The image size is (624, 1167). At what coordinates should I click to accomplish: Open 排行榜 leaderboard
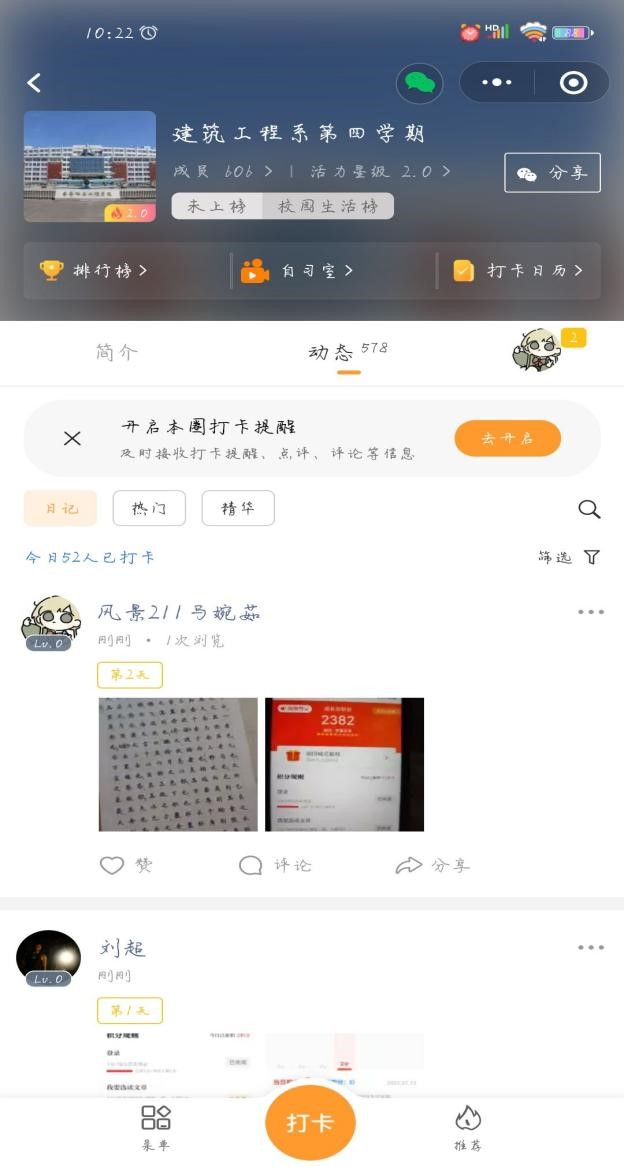(94, 270)
